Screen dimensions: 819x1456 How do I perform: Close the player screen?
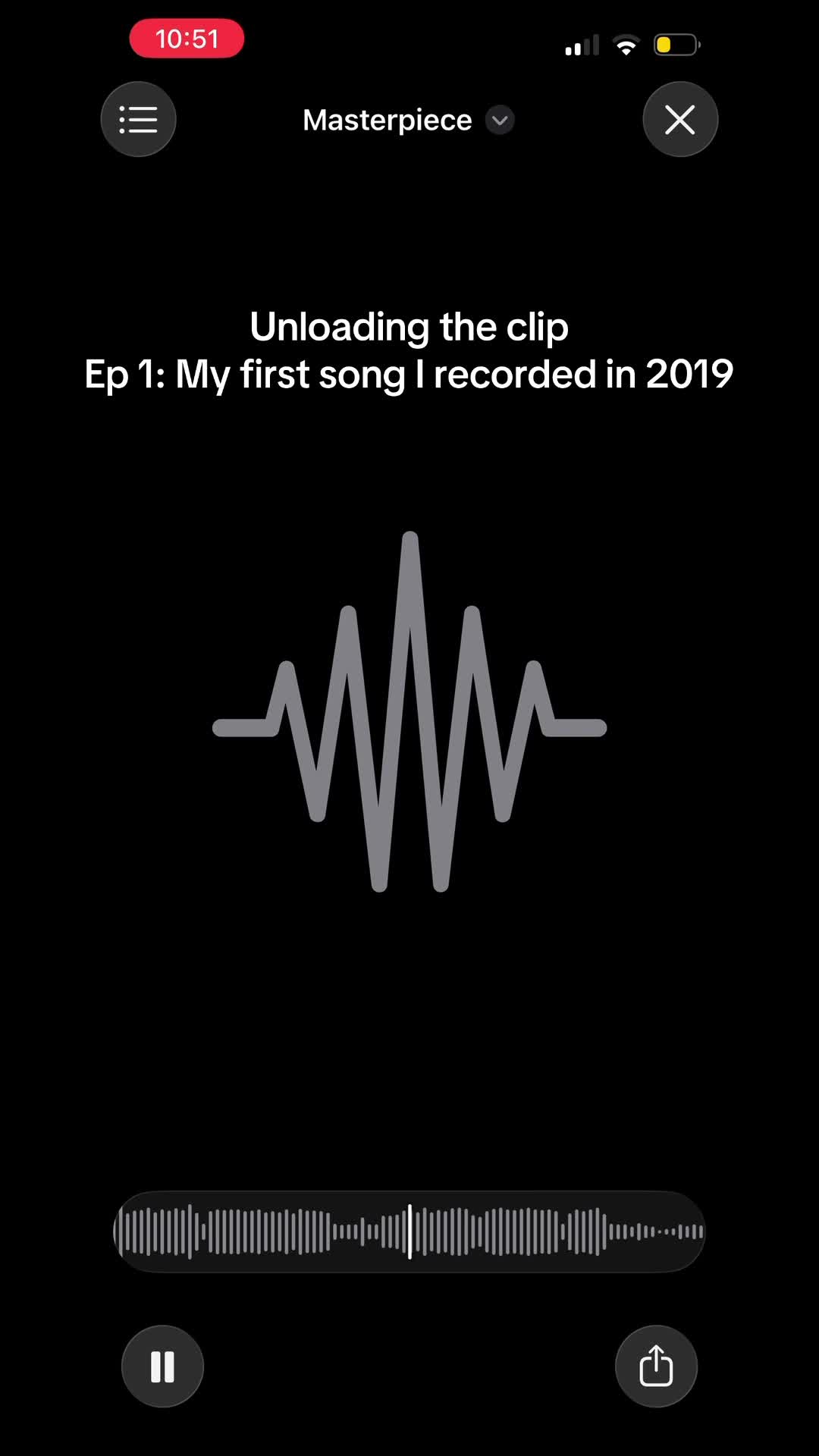(680, 119)
